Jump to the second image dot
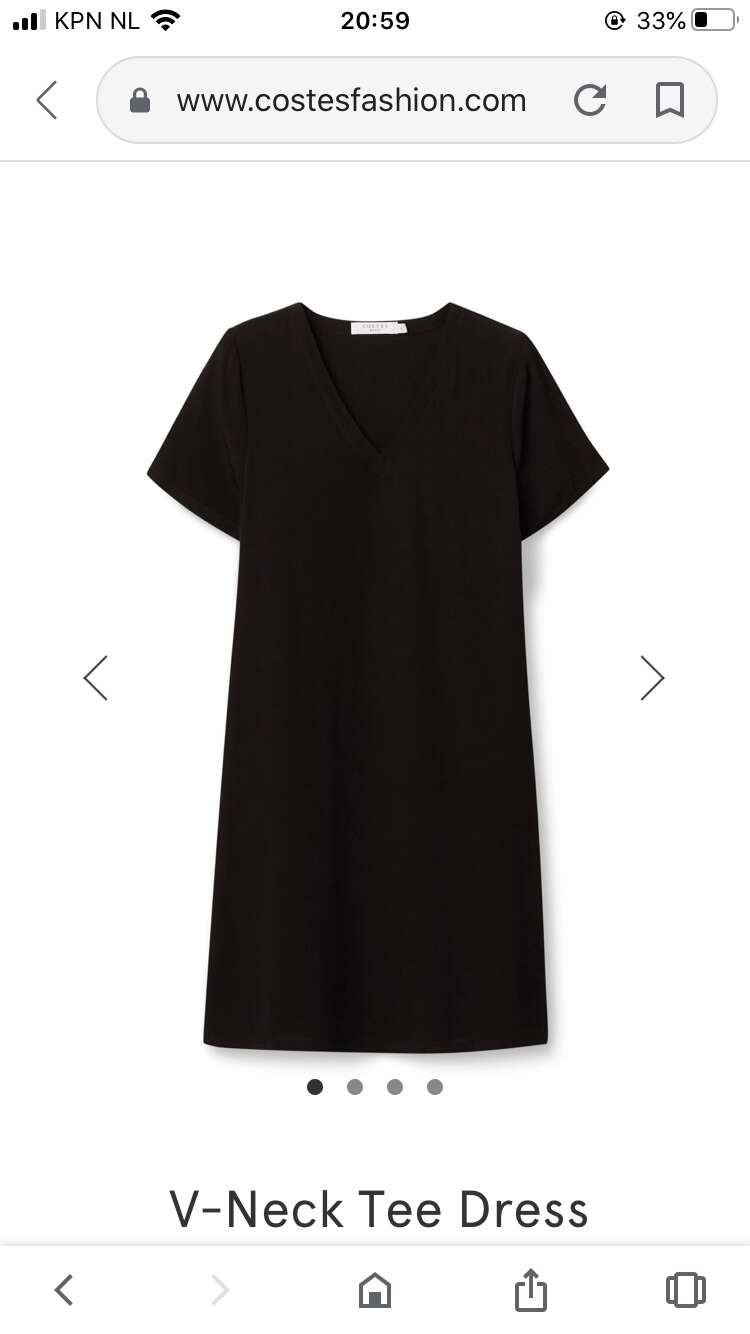 click(x=355, y=1087)
